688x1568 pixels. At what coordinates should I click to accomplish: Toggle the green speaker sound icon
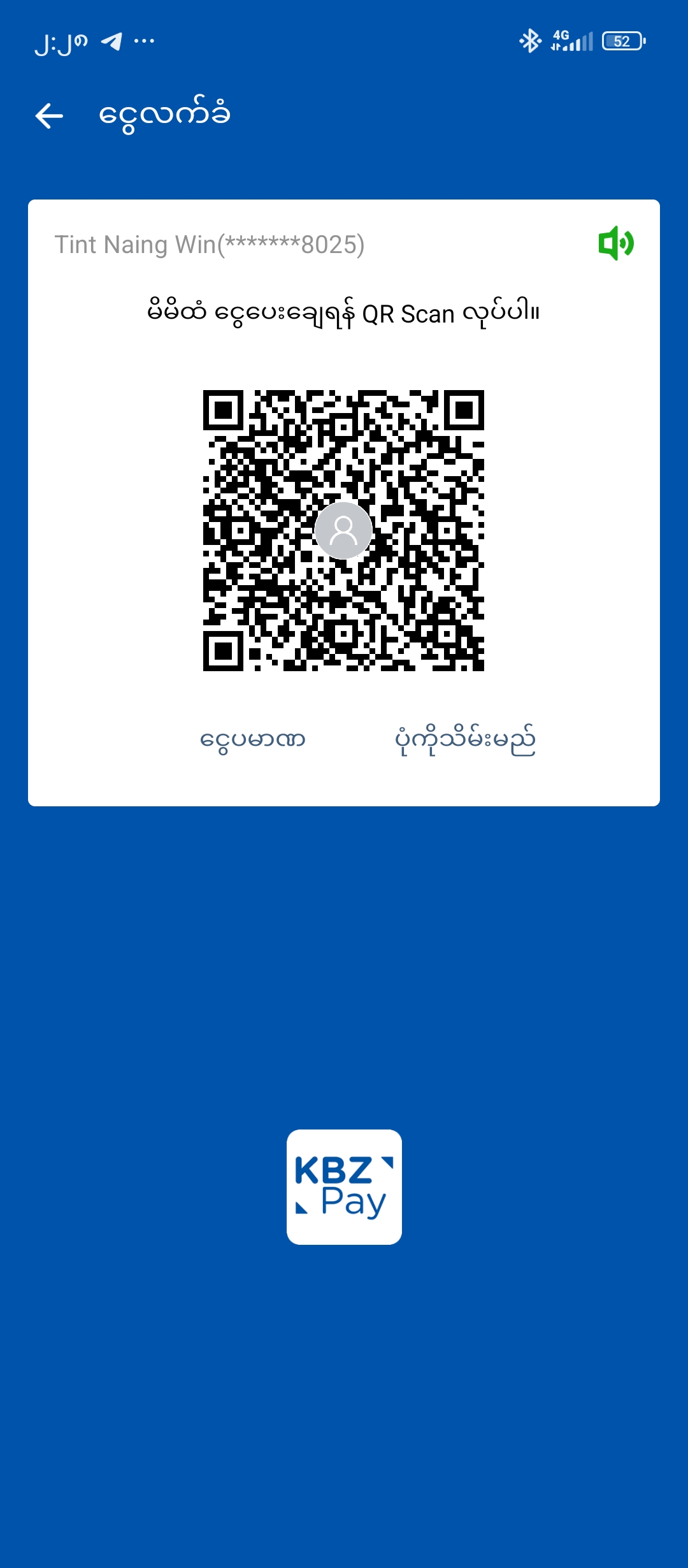615,243
